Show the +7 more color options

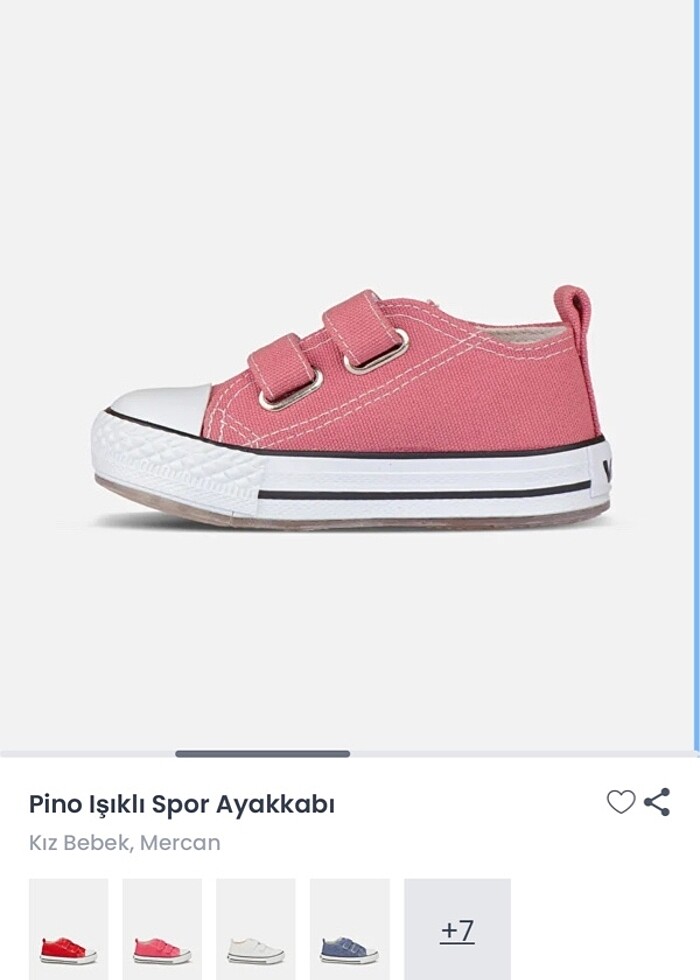[x=457, y=930]
